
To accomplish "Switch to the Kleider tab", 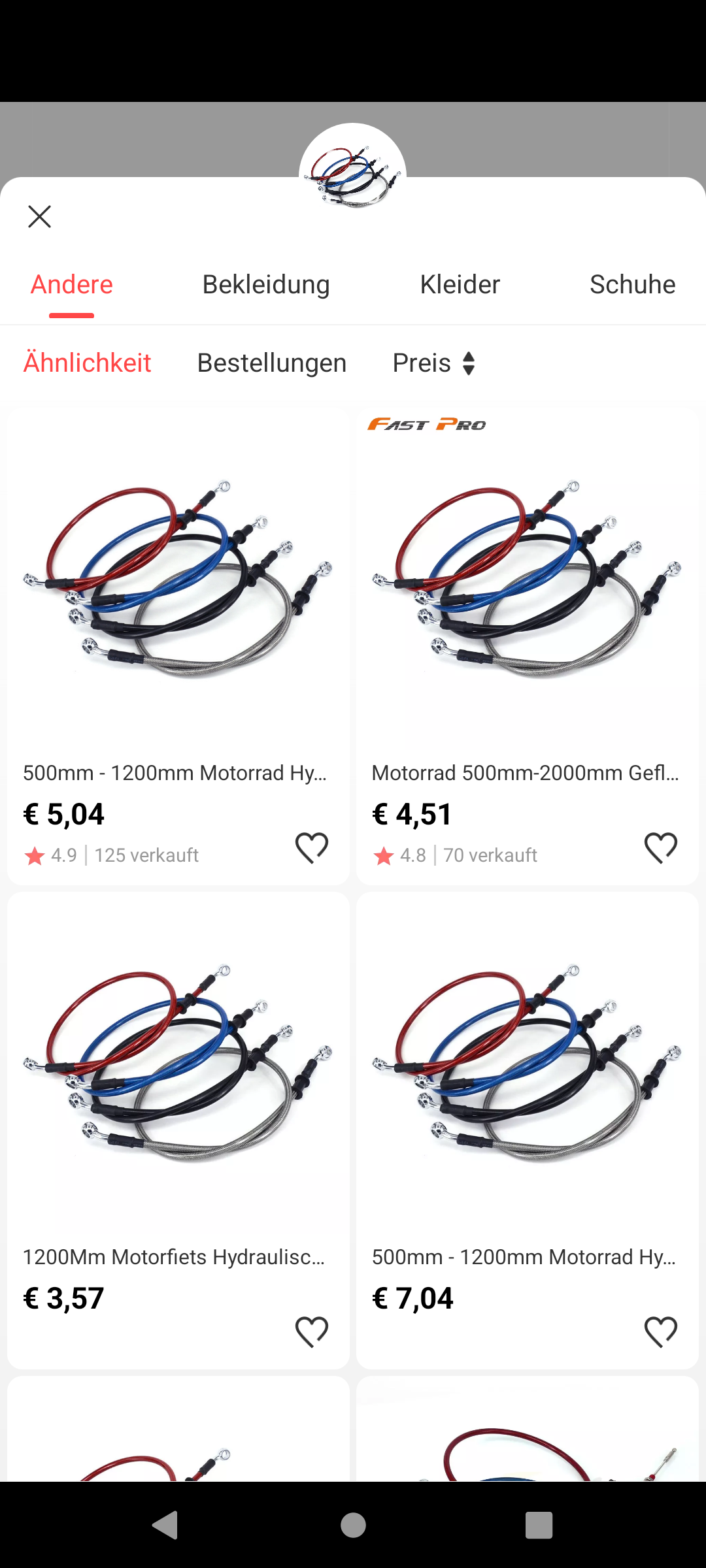I will click(460, 285).
